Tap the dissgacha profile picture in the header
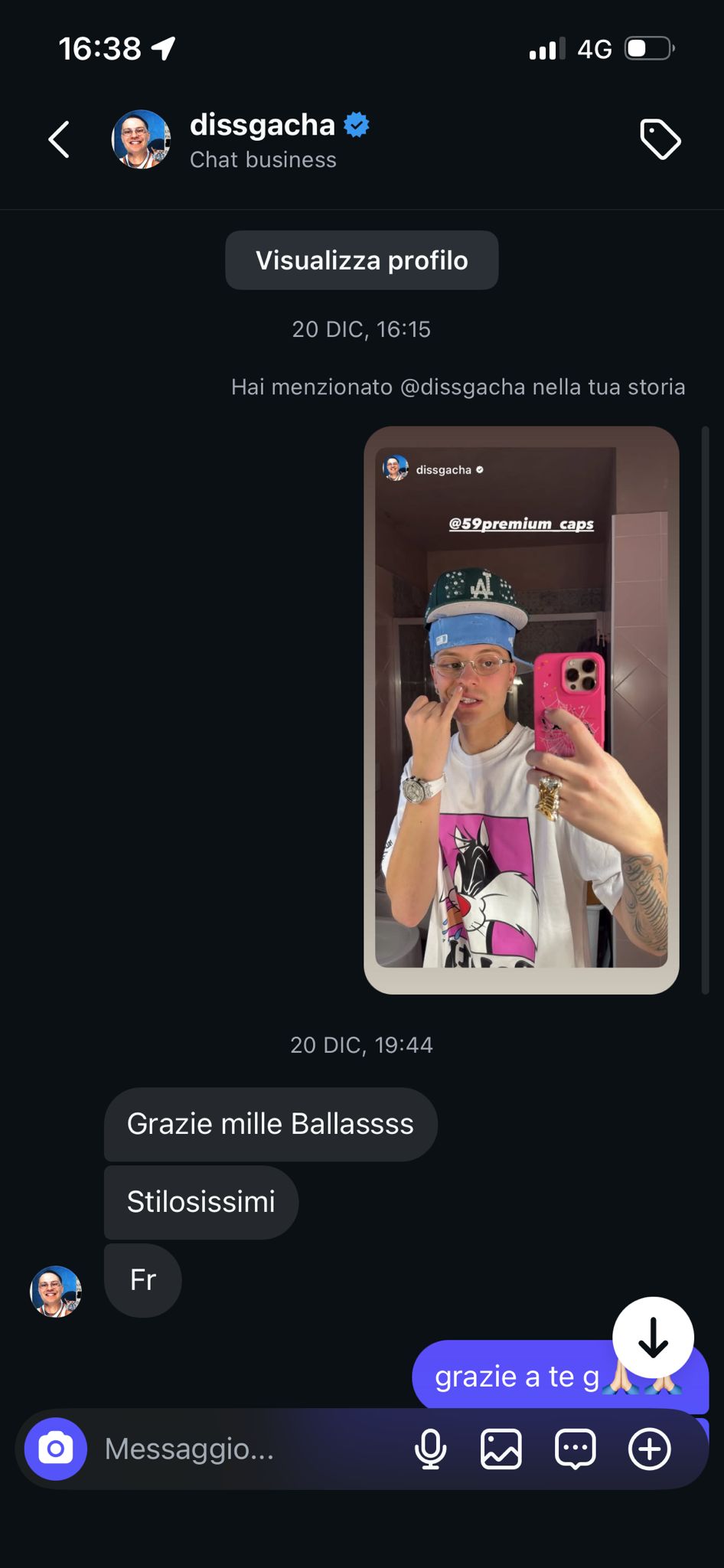Screen dimensions: 724x1568 [141, 139]
